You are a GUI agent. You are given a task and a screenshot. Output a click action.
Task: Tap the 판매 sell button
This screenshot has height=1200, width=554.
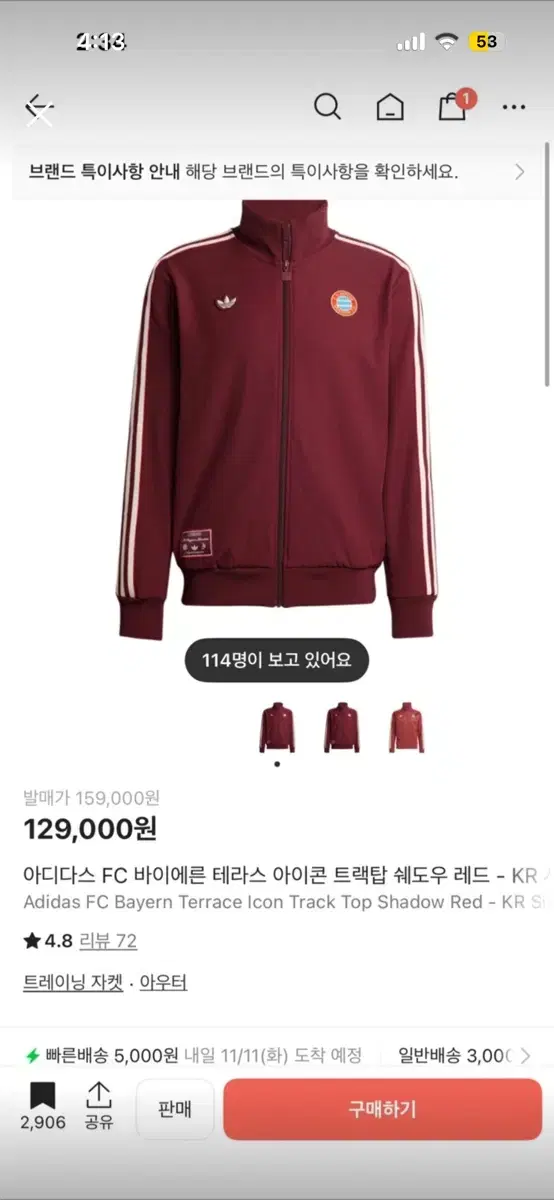[175, 1109]
